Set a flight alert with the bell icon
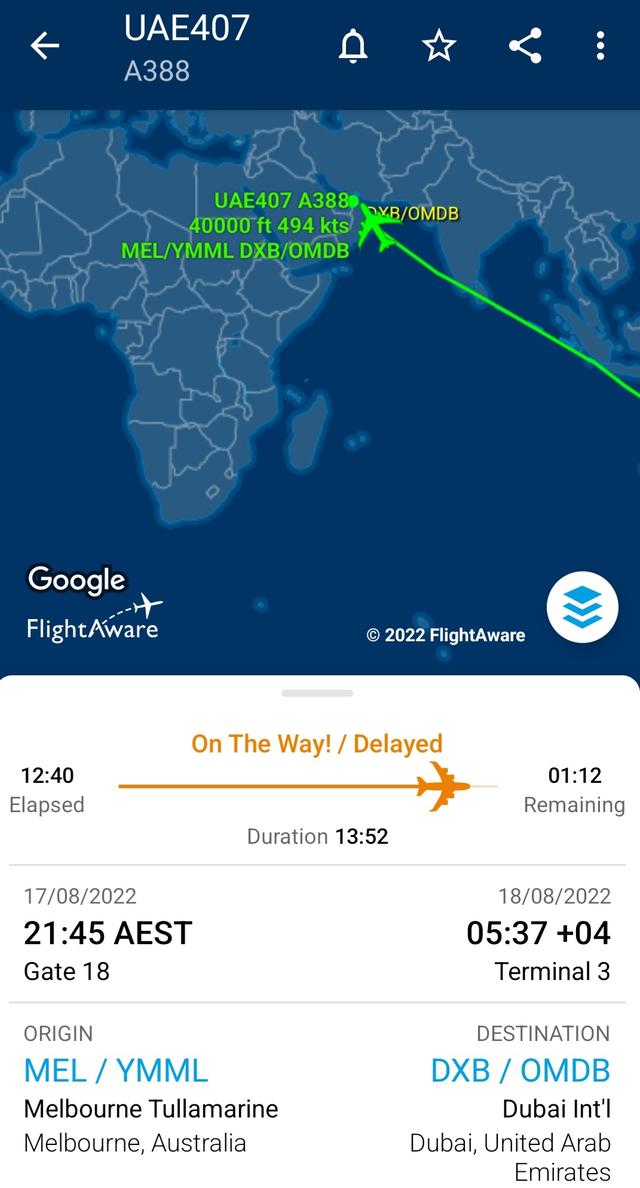 [352, 46]
